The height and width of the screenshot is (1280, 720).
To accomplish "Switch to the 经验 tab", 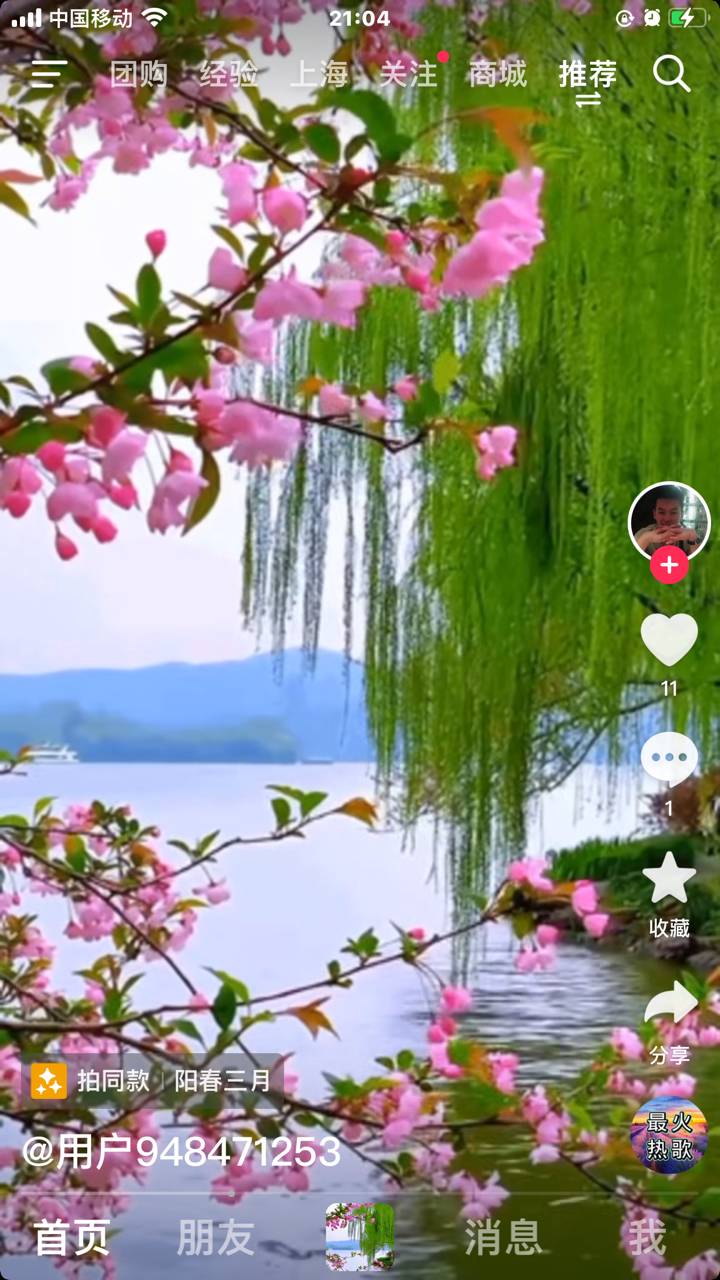I will coord(228,74).
